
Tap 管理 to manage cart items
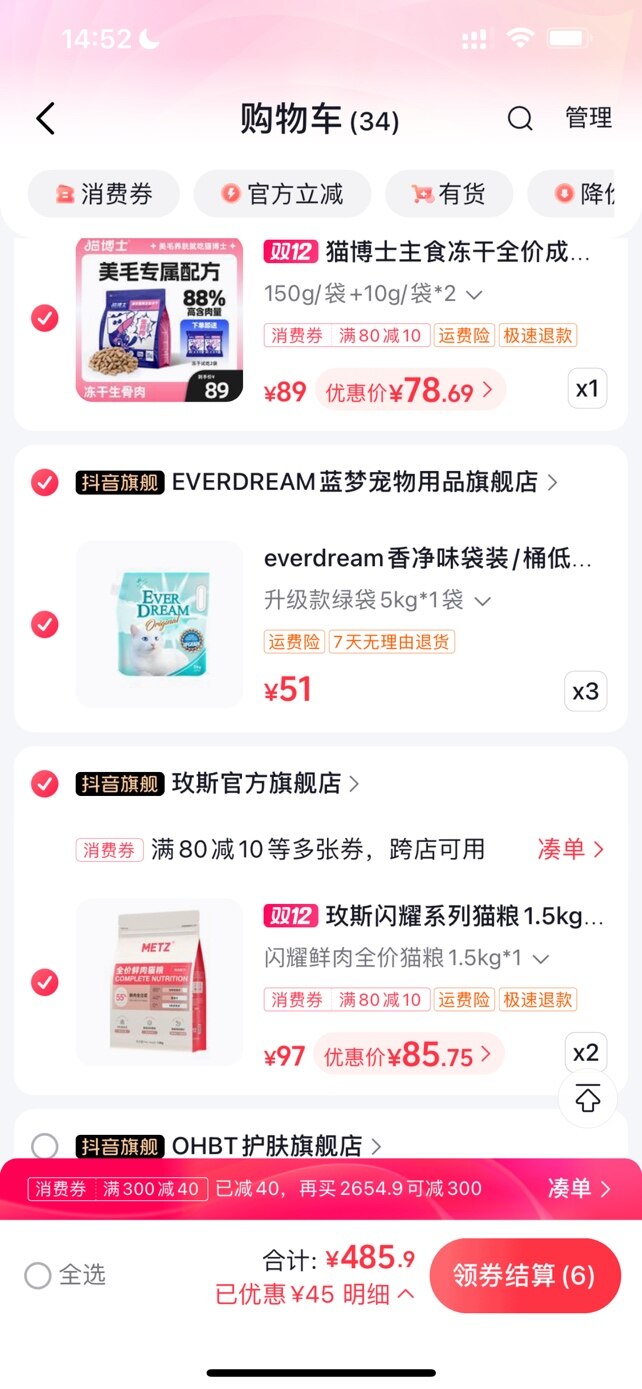click(x=588, y=118)
